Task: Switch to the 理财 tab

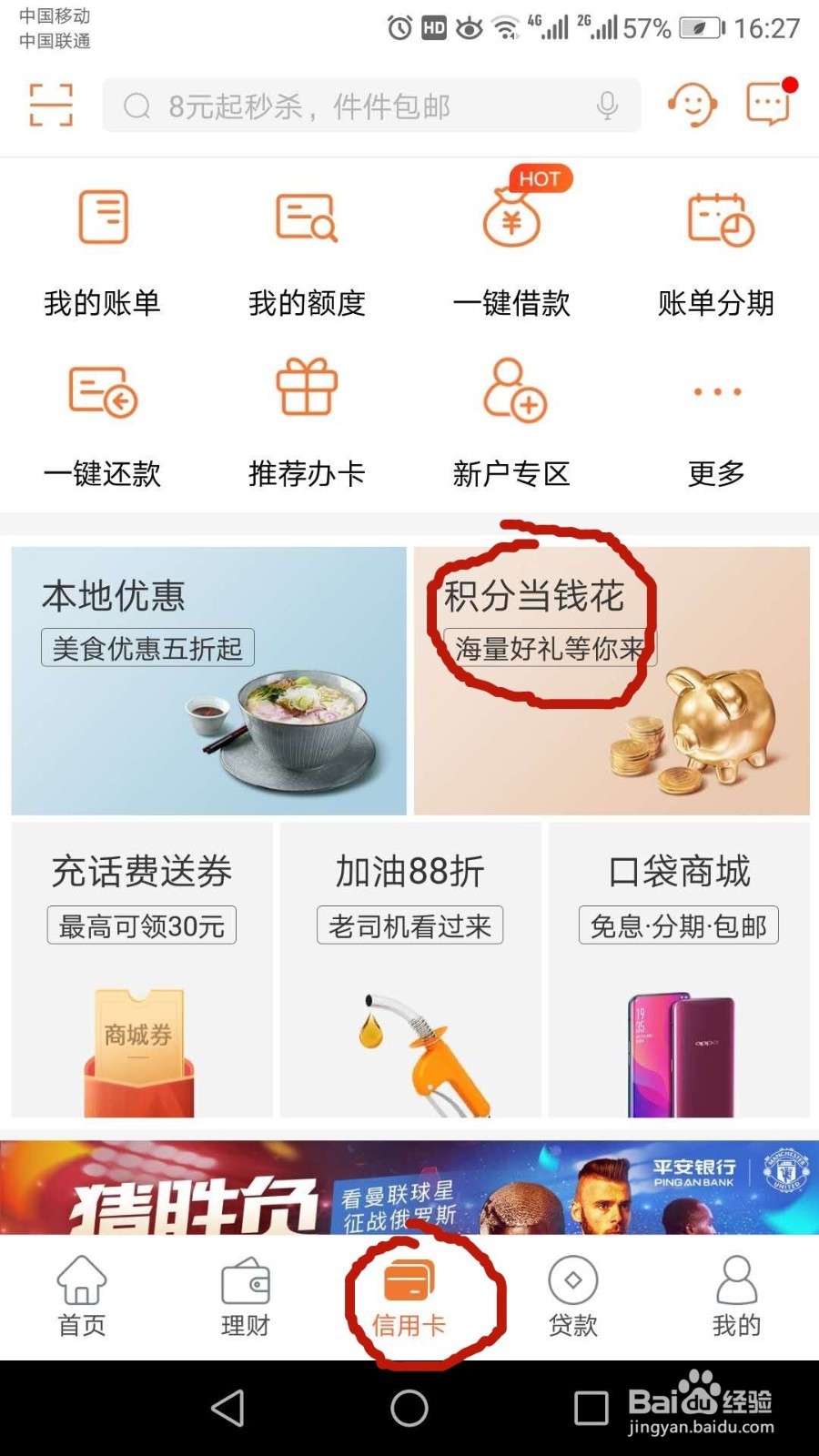Action: [246, 1297]
